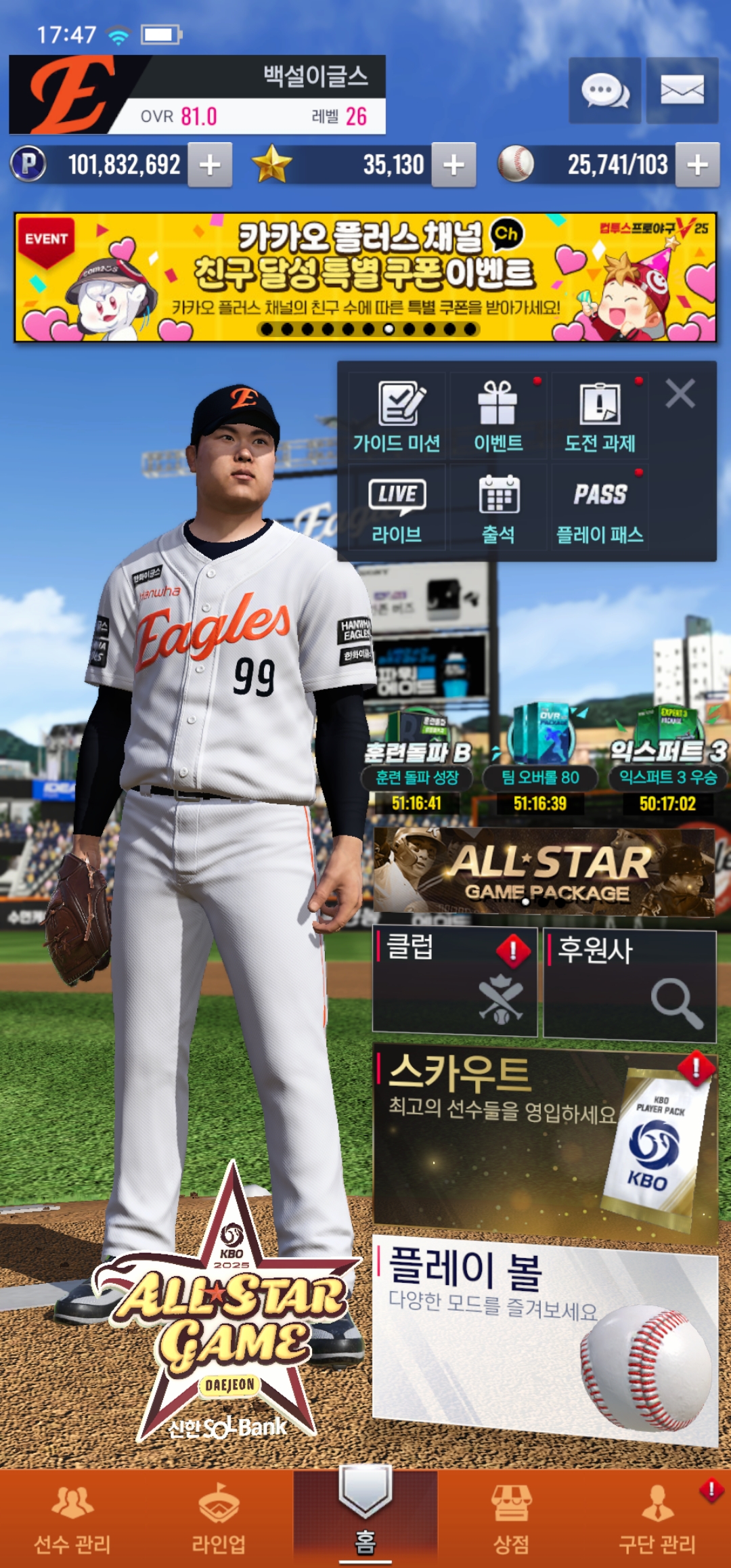Open the chat bubble icon
731x1568 pixels.
coord(604,91)
